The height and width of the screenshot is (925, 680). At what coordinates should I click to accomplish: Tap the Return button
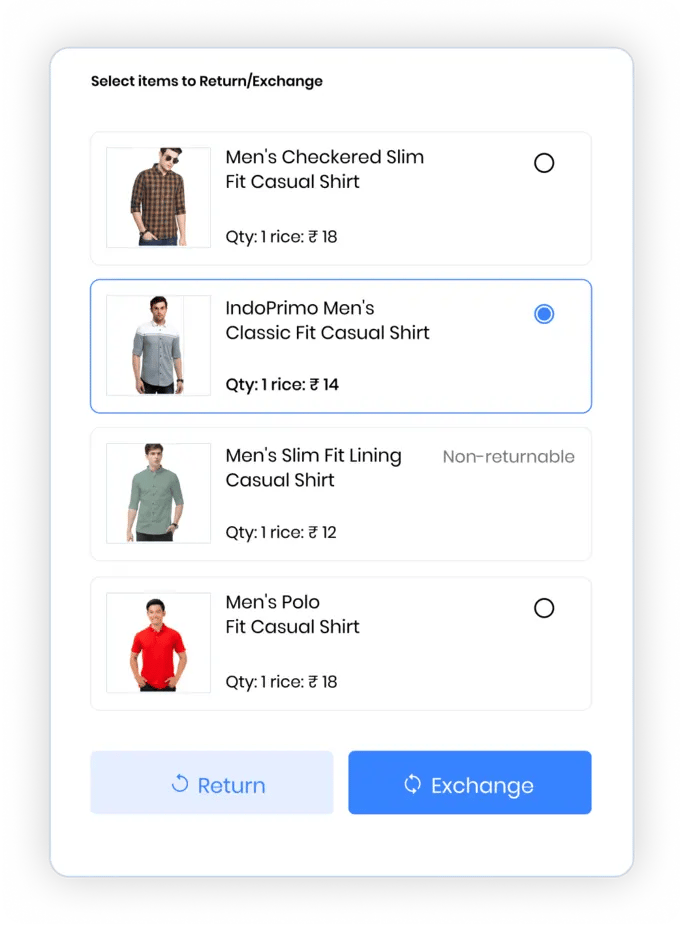tap(212, 784)
